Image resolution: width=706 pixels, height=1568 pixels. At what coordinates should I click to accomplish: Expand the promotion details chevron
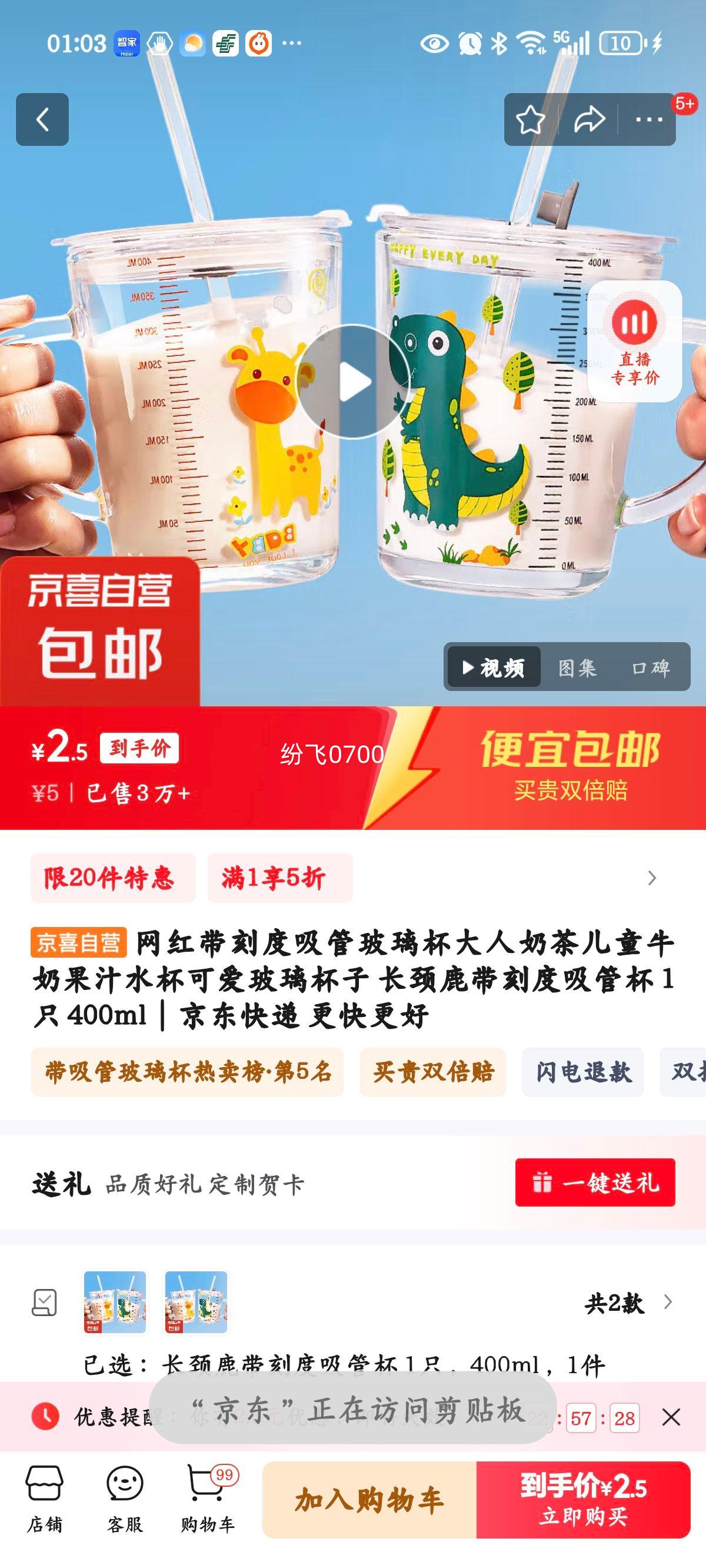click(x=652, y=877)
